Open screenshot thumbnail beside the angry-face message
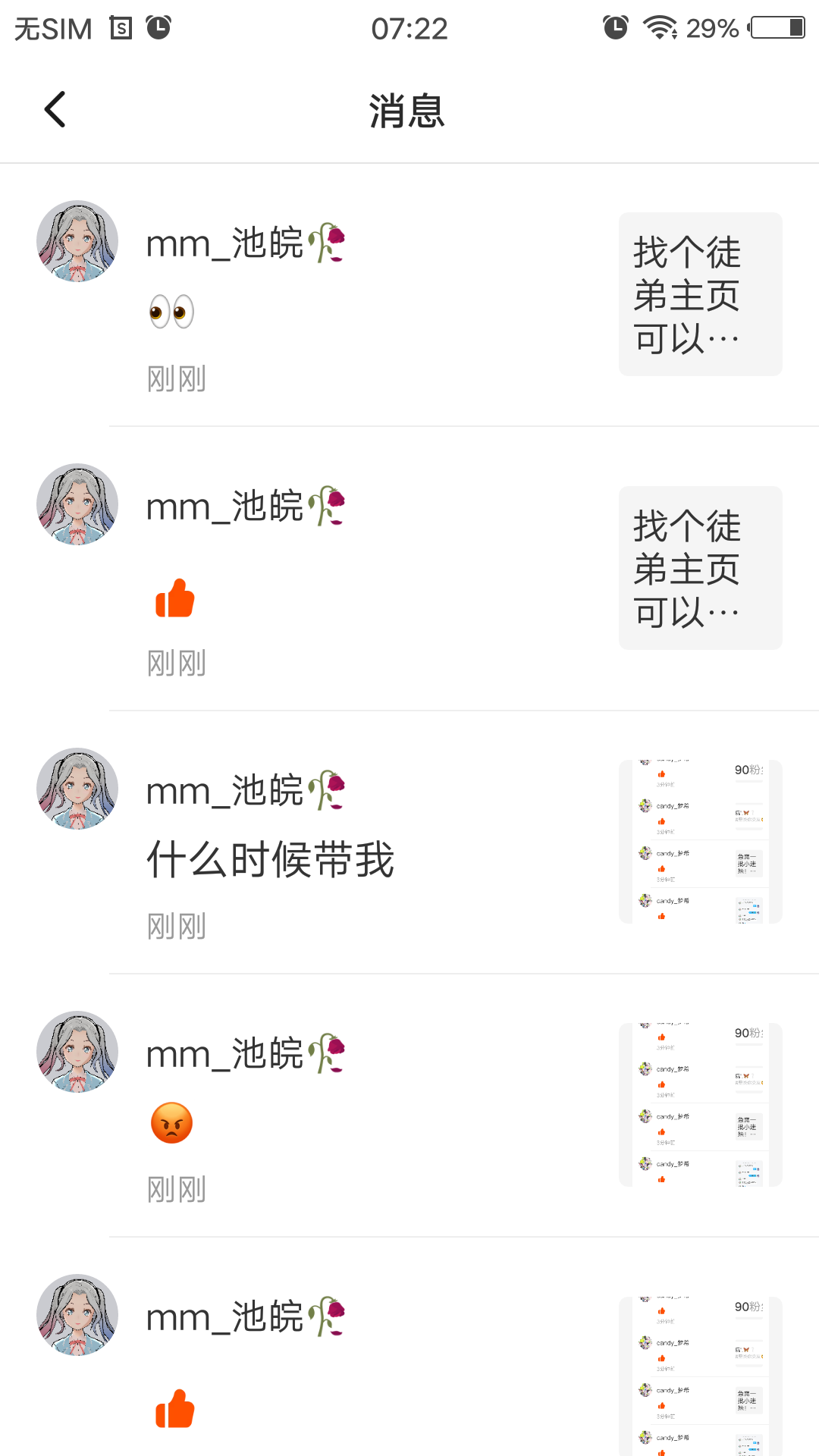The width and height of the screenshot is (819, 1456). pyautogui.click(x=700, y=1105)
